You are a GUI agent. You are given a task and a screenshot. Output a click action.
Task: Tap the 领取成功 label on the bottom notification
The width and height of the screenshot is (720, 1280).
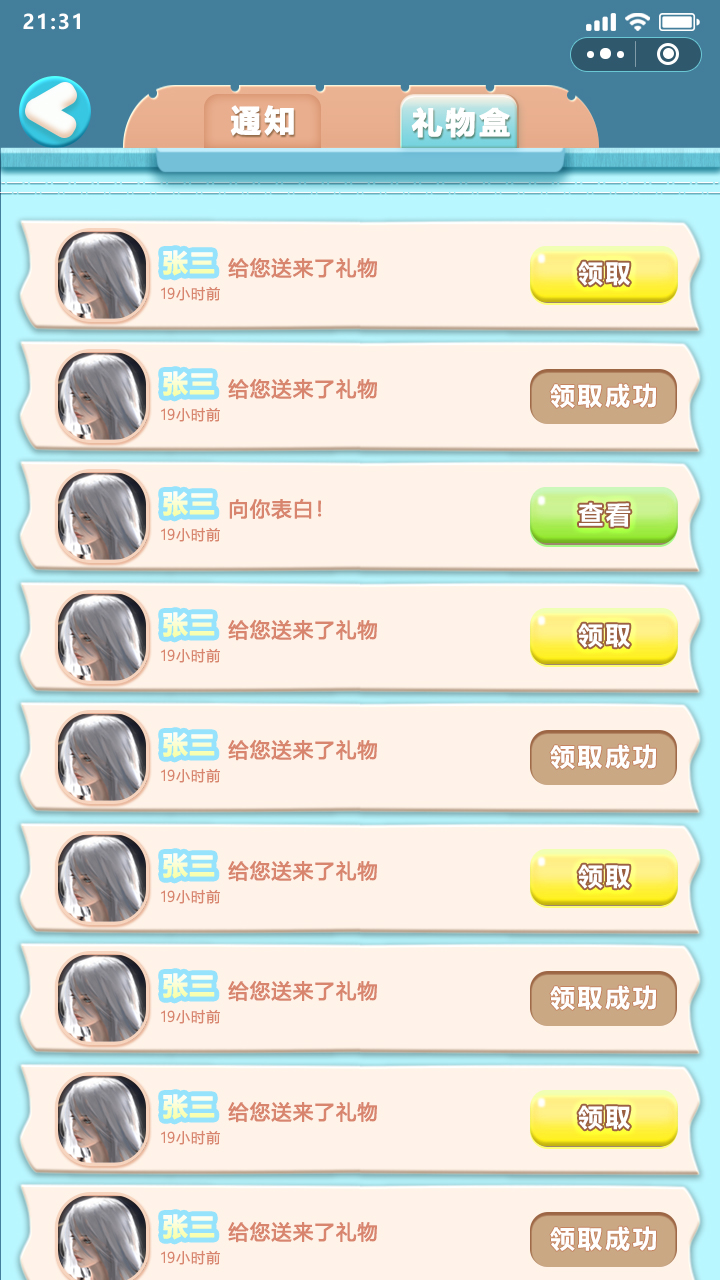(x=603, y=1240)
